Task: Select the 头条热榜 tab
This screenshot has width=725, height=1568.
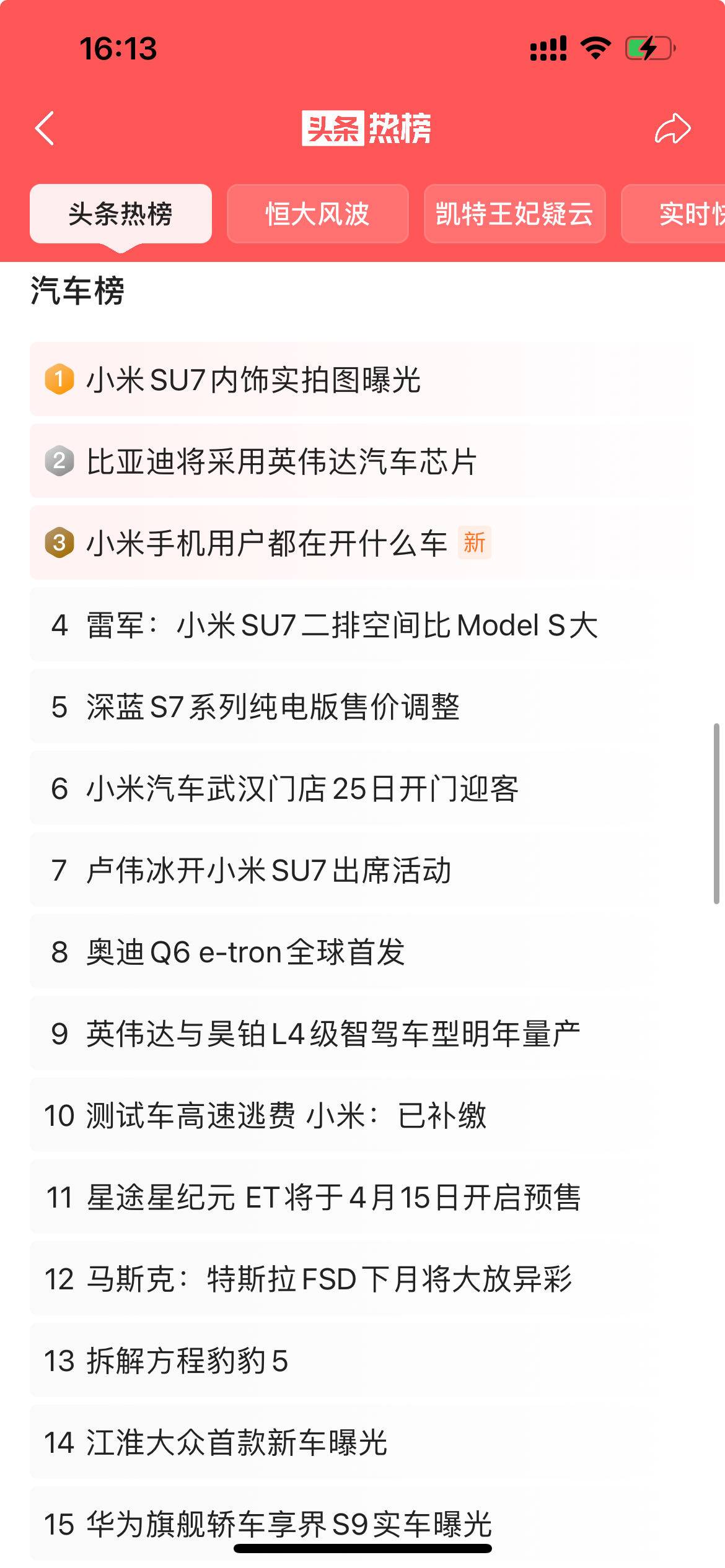Action: [x=121, y=214]
